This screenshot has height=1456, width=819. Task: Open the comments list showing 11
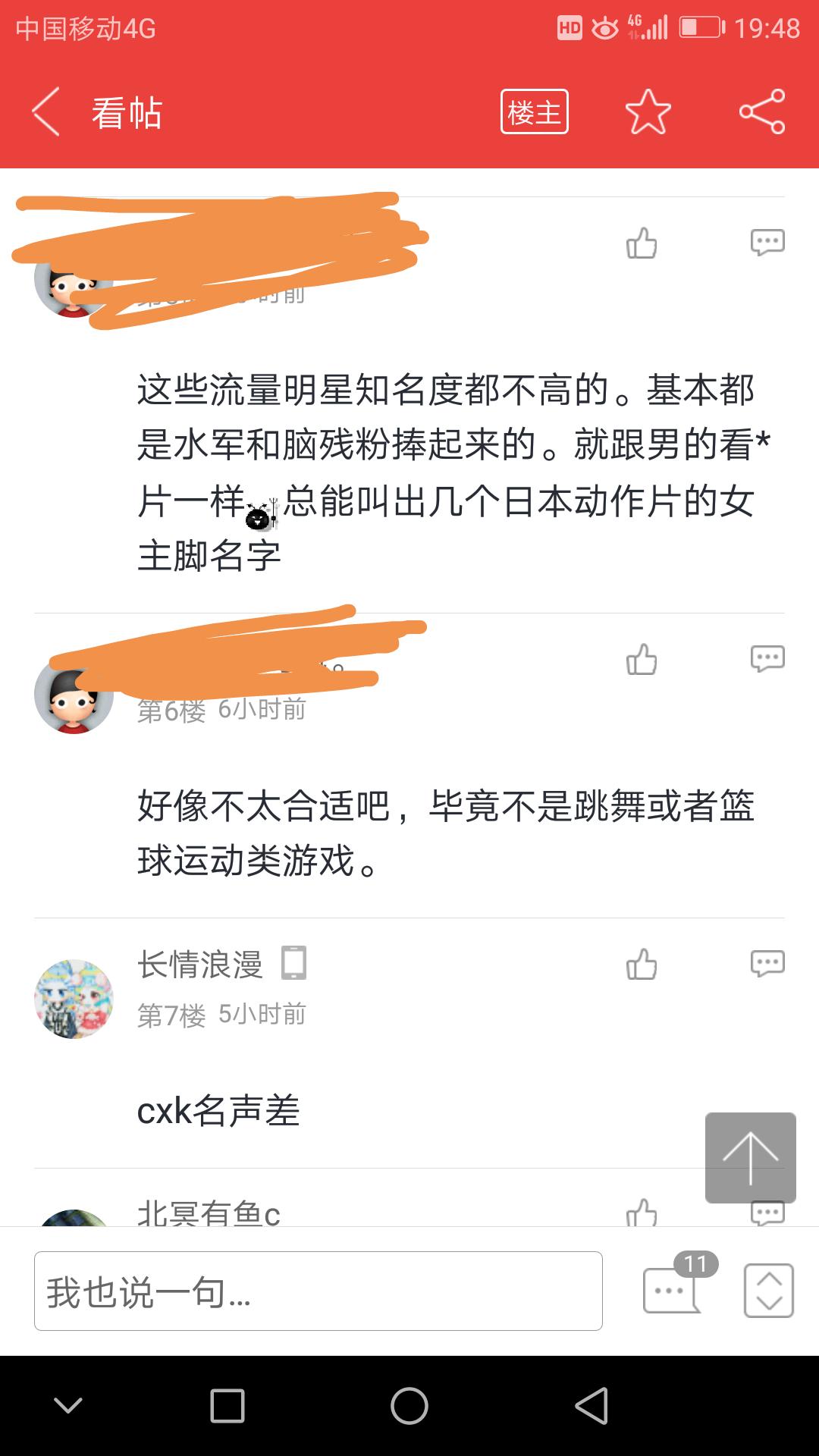[x=673, y=1289]
